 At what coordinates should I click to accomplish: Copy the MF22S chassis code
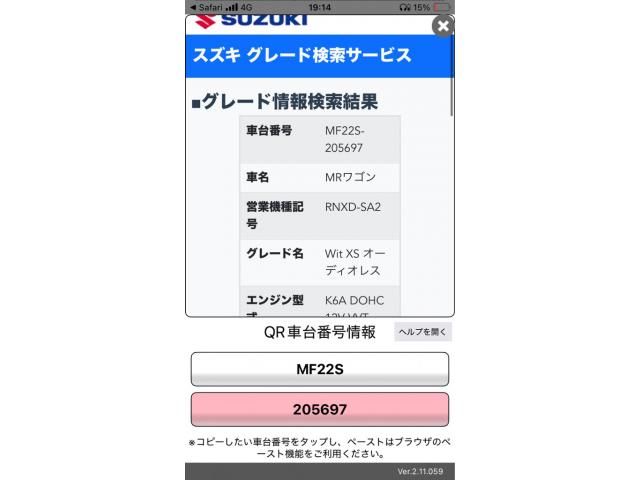[x=320, y=369]
